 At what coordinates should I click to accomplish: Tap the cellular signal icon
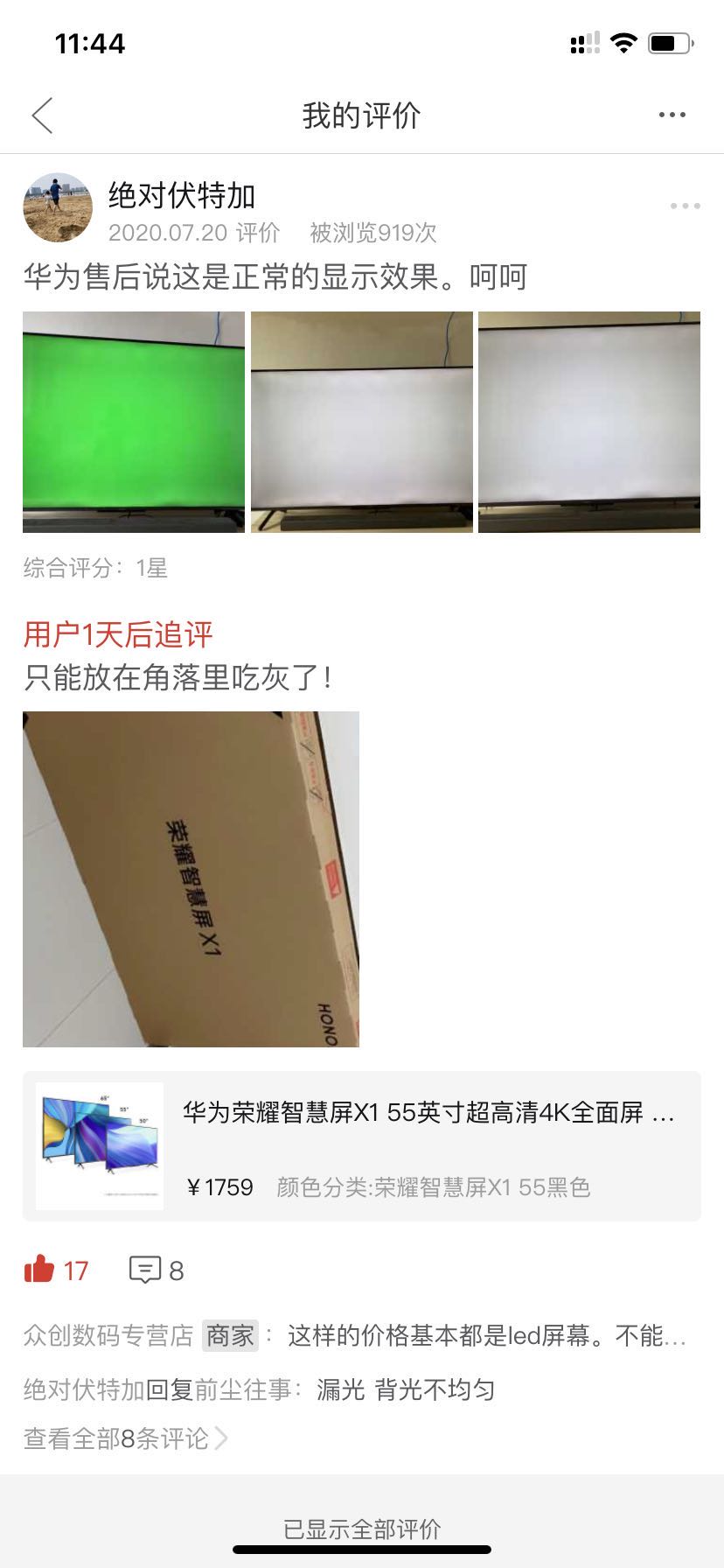[582, 43]
